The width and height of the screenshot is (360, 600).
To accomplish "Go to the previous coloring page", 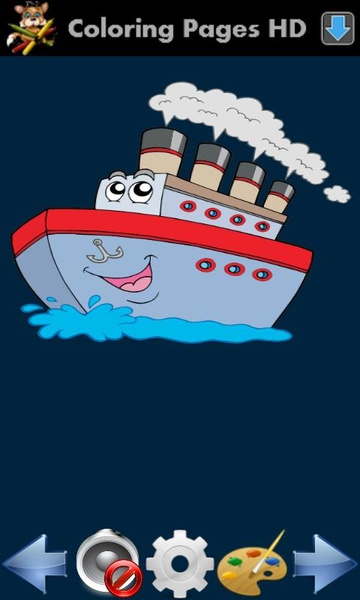I will click(x=35, y=564).
